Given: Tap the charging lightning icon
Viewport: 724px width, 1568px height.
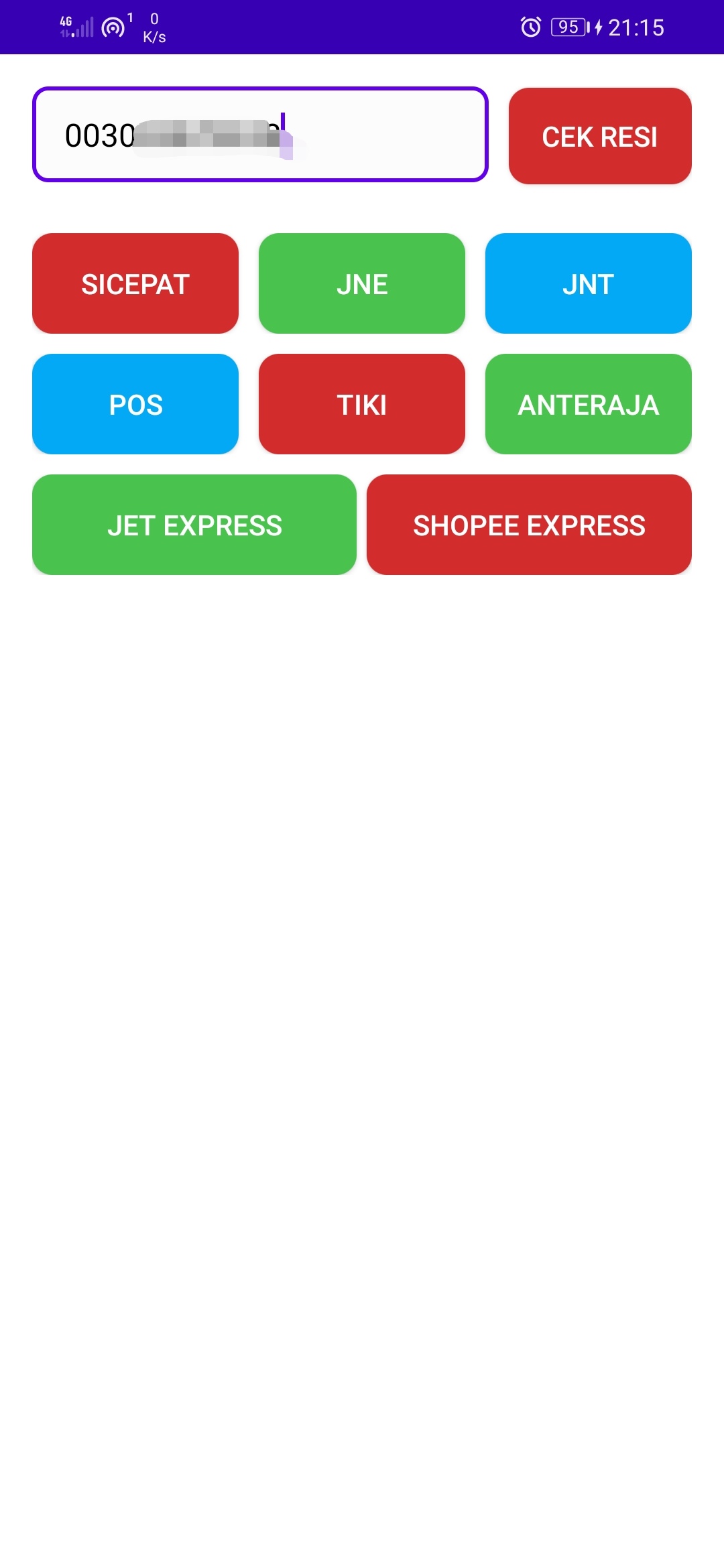Looking at the screenshot, I should point(595,27).
